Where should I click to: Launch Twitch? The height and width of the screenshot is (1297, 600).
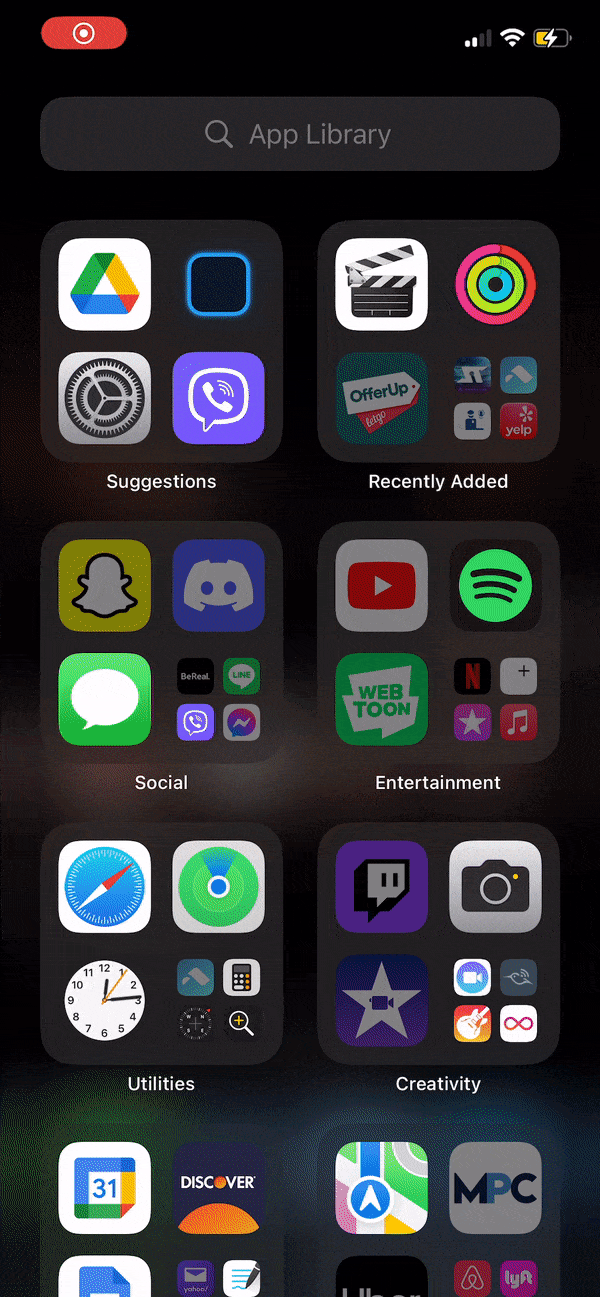coord(381,887)
